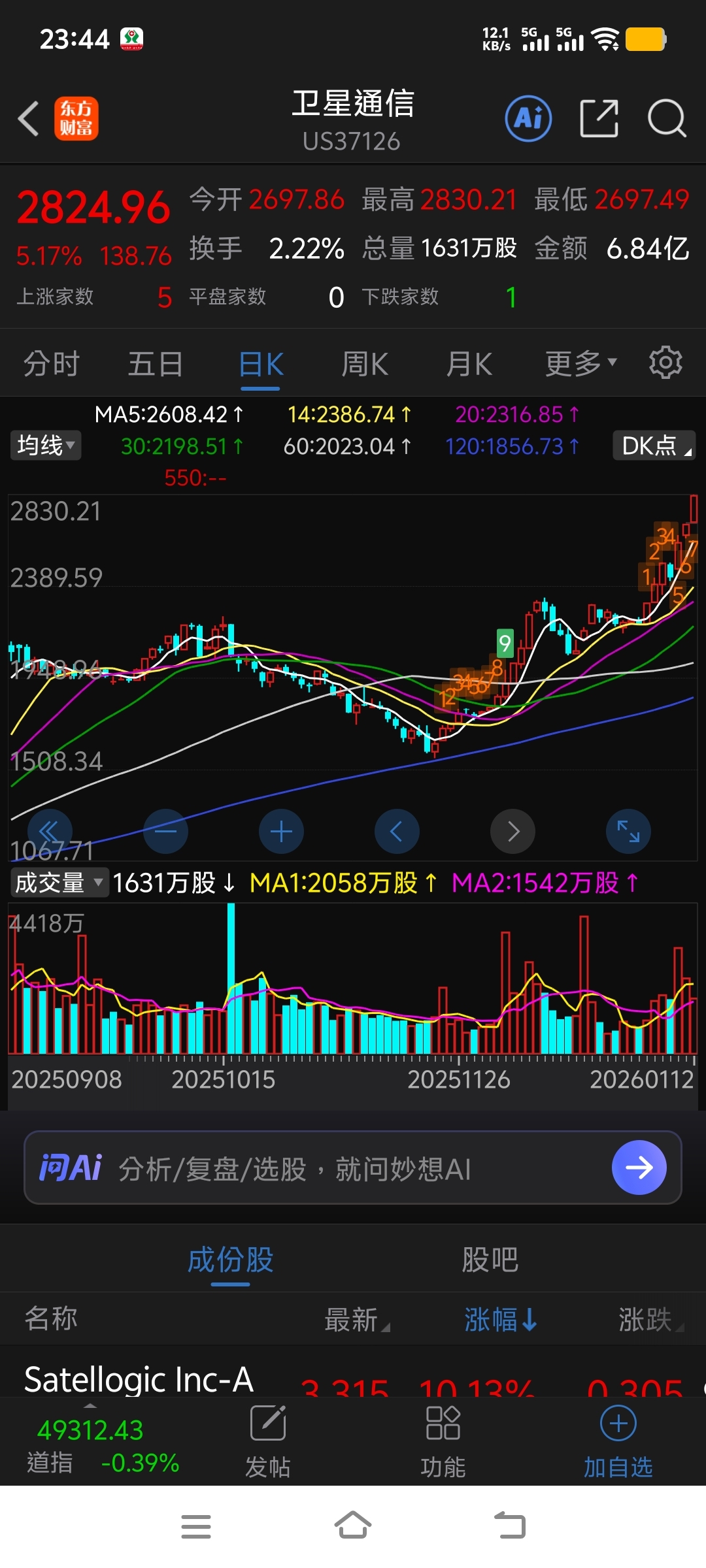The image size is (706, 1568).
Task: Open the 均线 moving average dropdown
Action: [44, 446]
